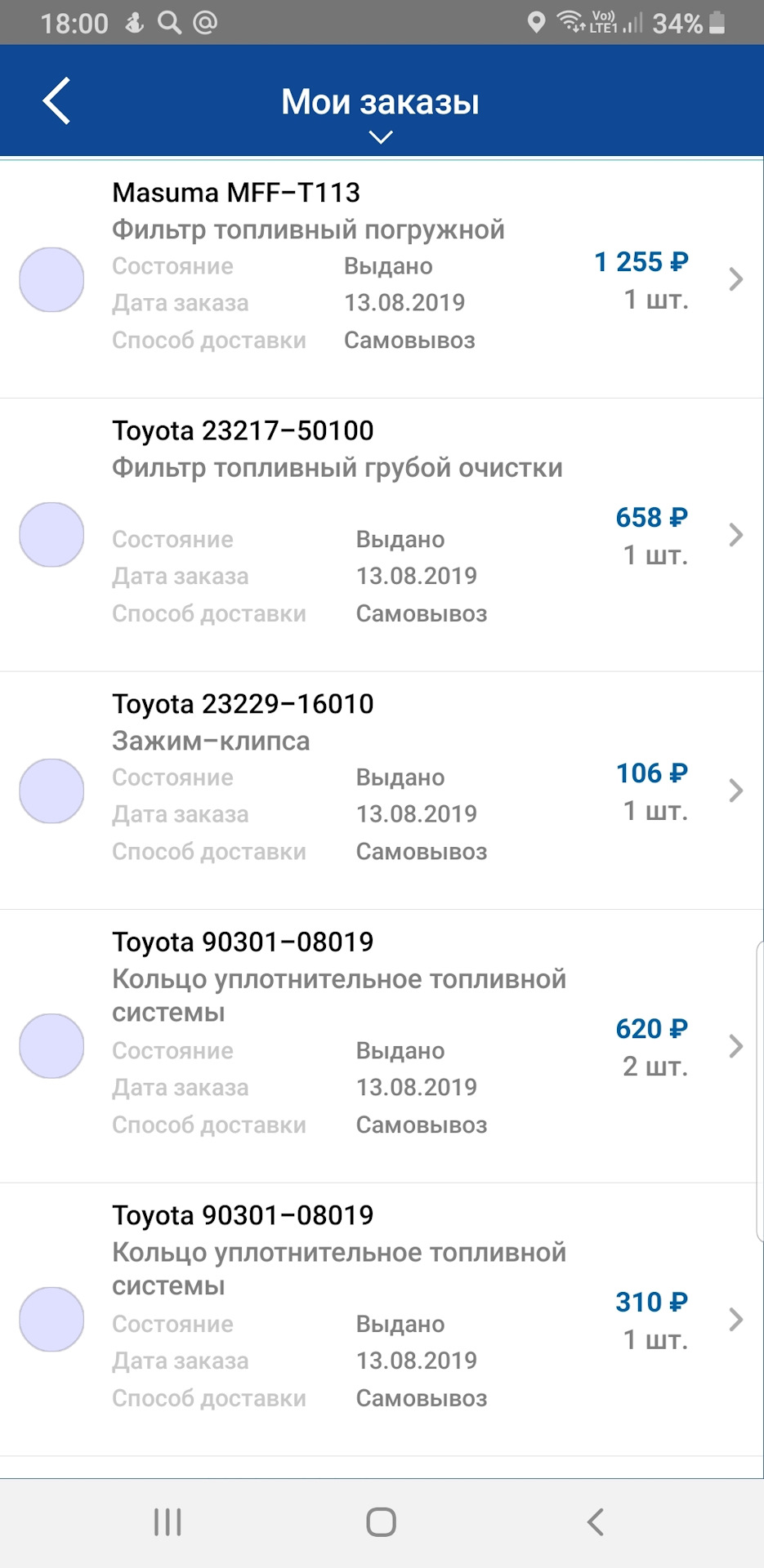Select the circle next to Toyota 23217-50100 order
Viewport: 764px width, 1568px height.
(51, 534)
